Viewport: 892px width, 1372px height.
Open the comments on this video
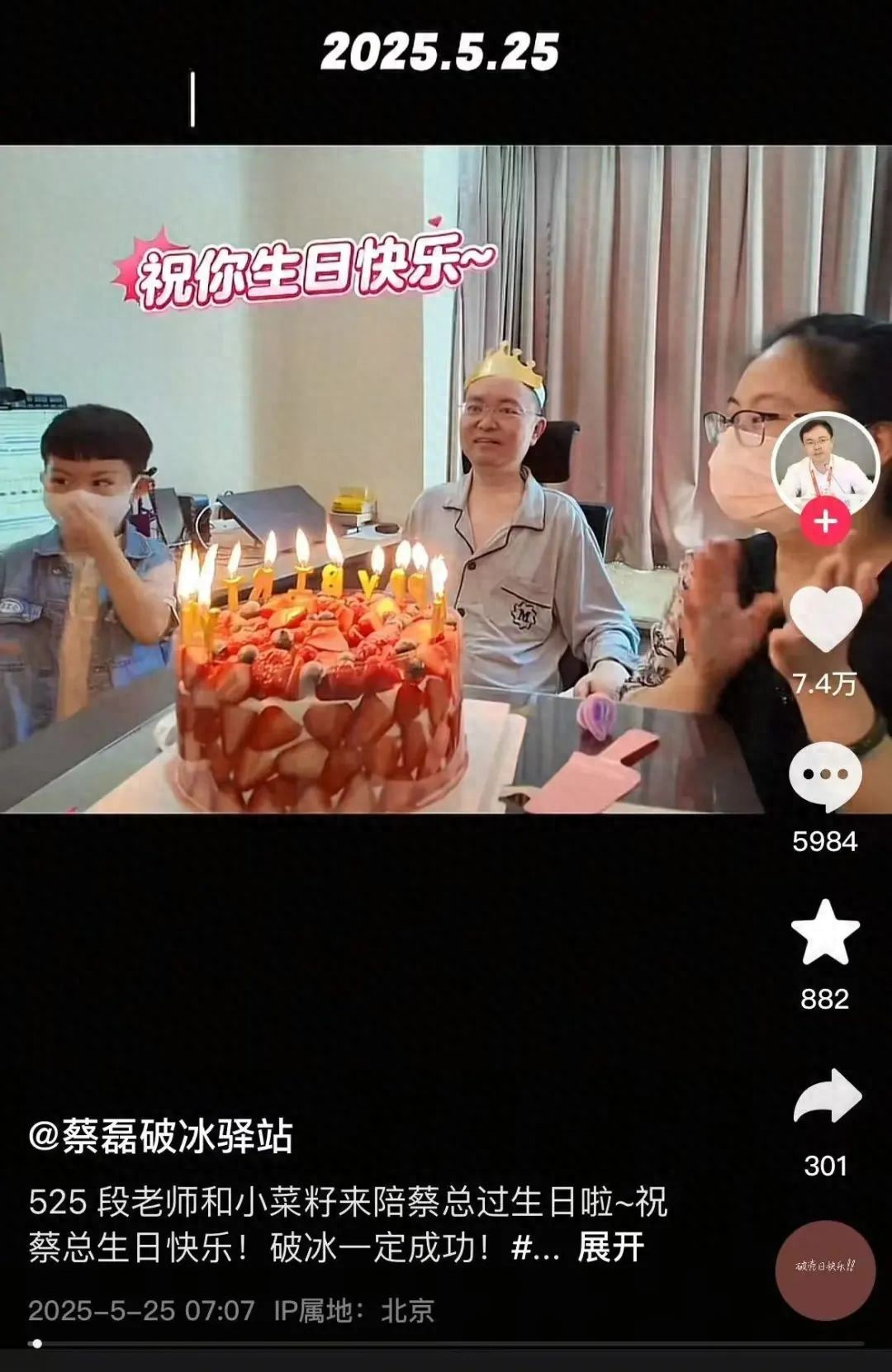coord(825,775)
